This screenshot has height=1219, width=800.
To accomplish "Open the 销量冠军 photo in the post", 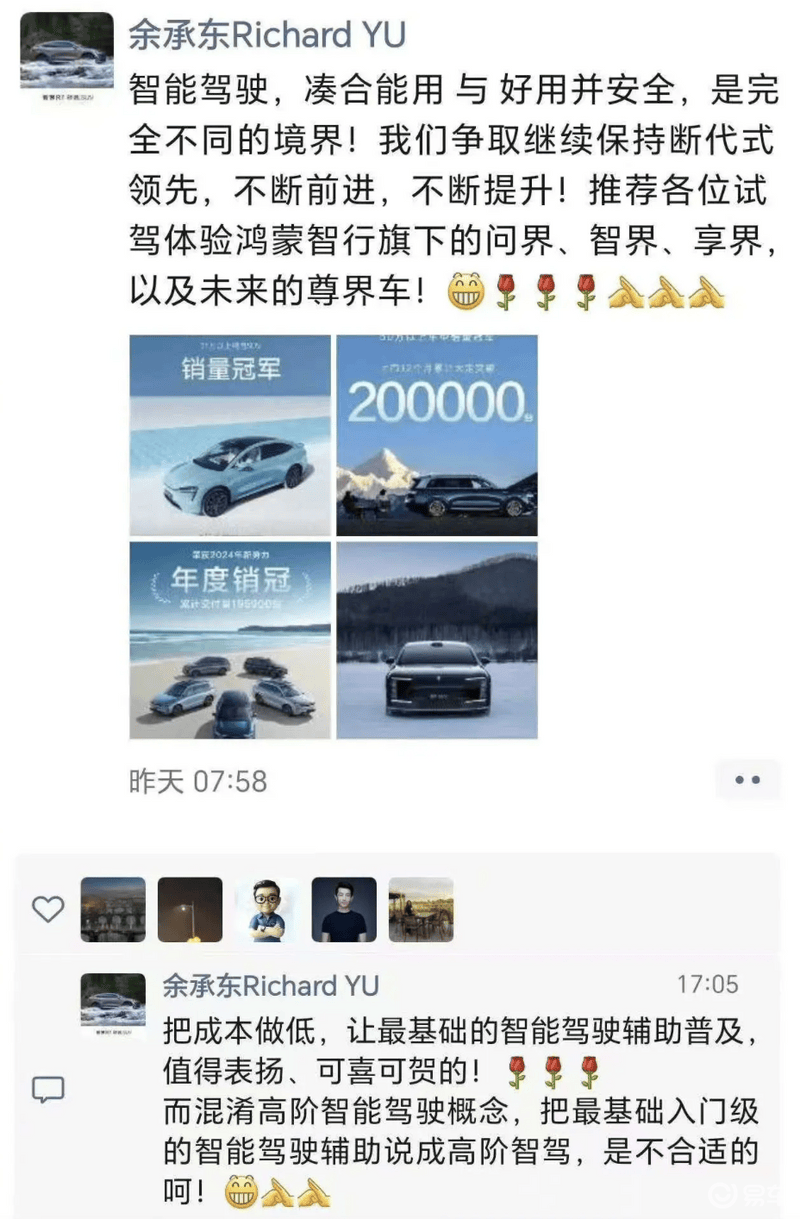I will (230, 435).
